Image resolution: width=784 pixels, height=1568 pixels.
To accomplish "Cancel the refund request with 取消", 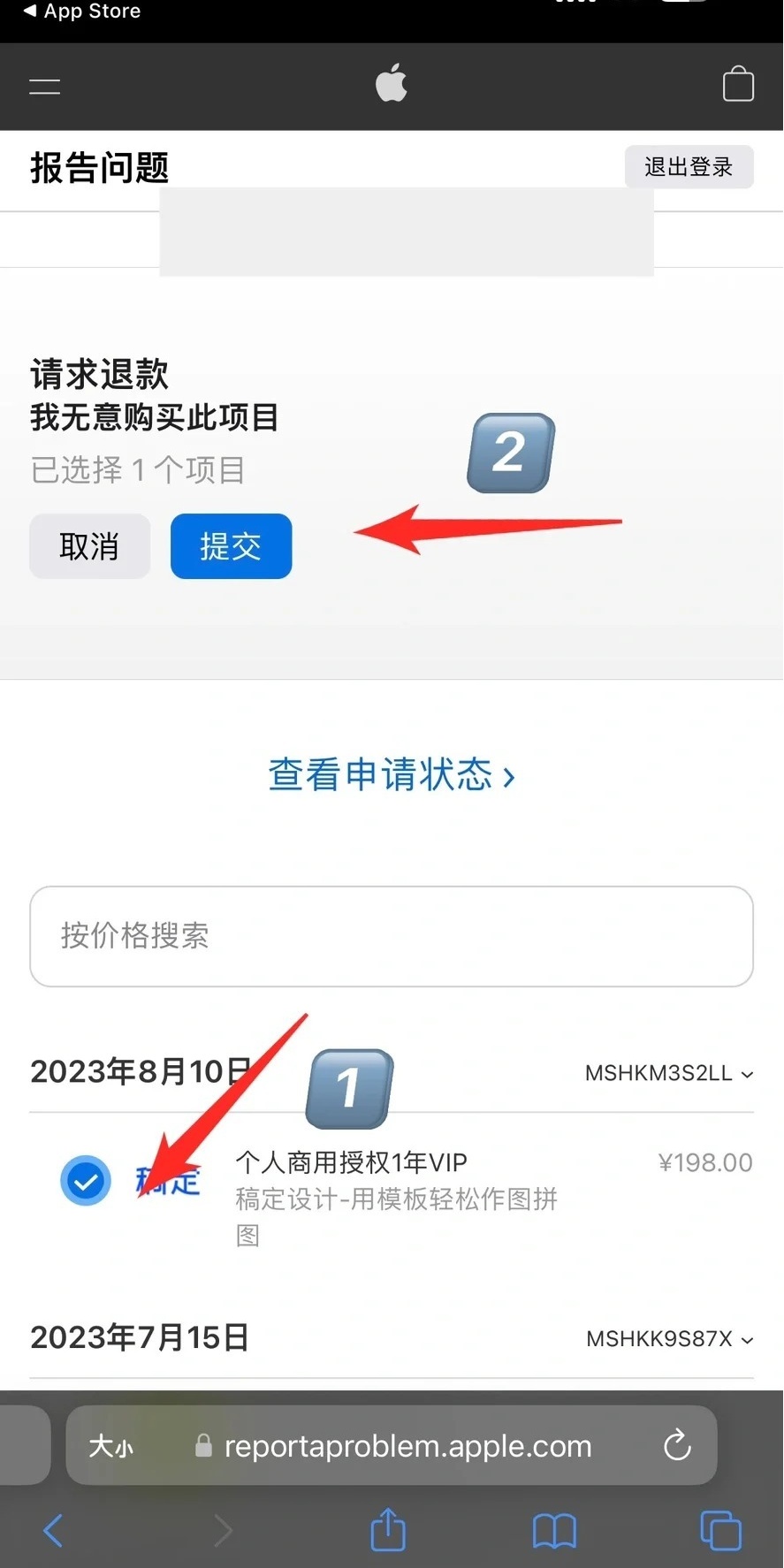I will (x=89, y=546).
